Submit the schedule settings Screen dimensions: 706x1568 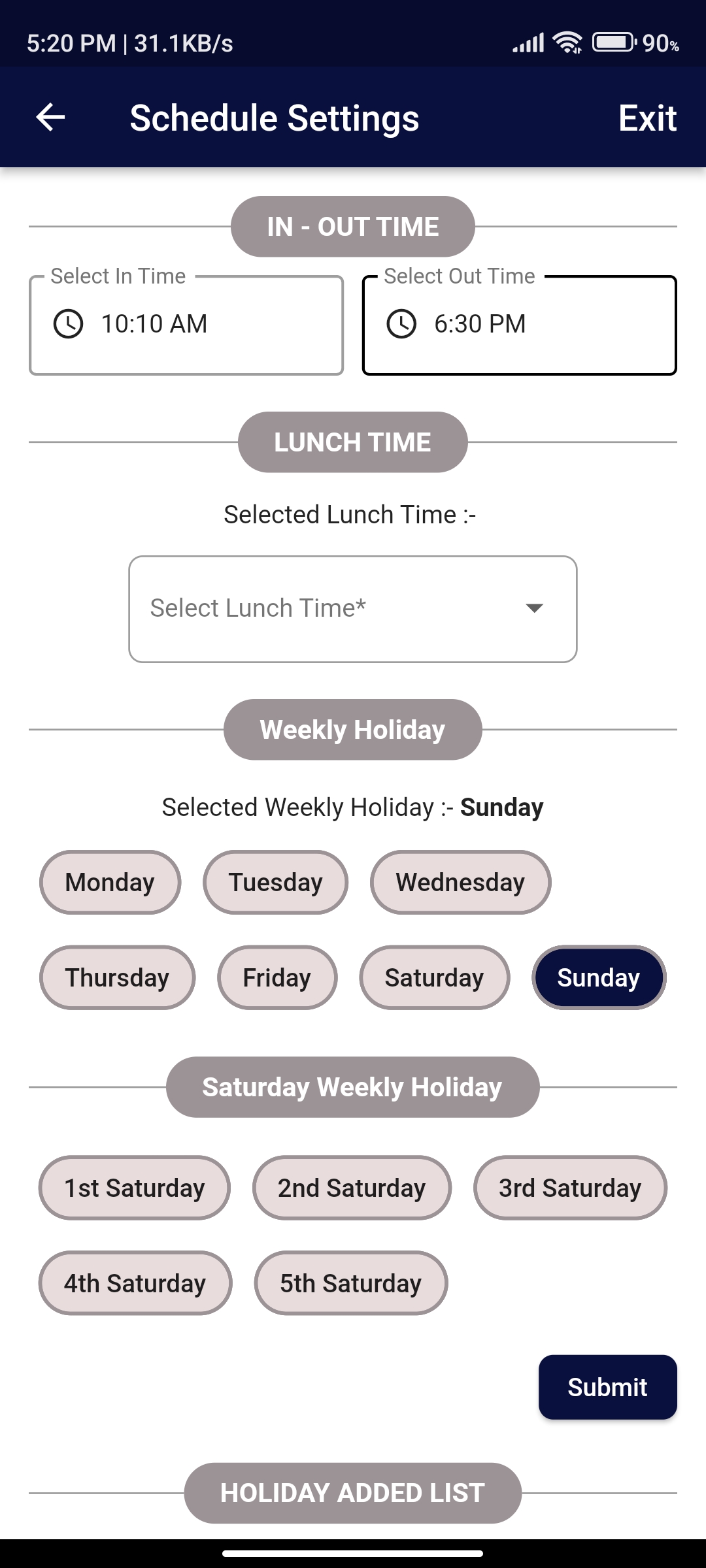(607, 1387)
